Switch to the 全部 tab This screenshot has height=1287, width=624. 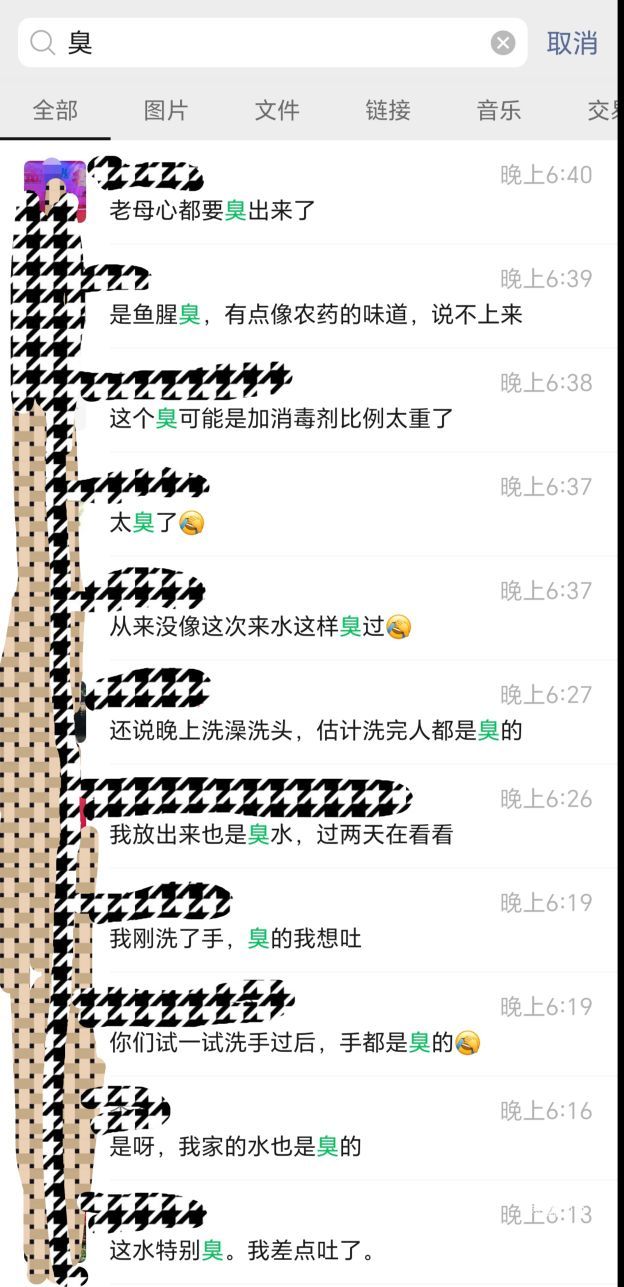[x=55, y=110]
